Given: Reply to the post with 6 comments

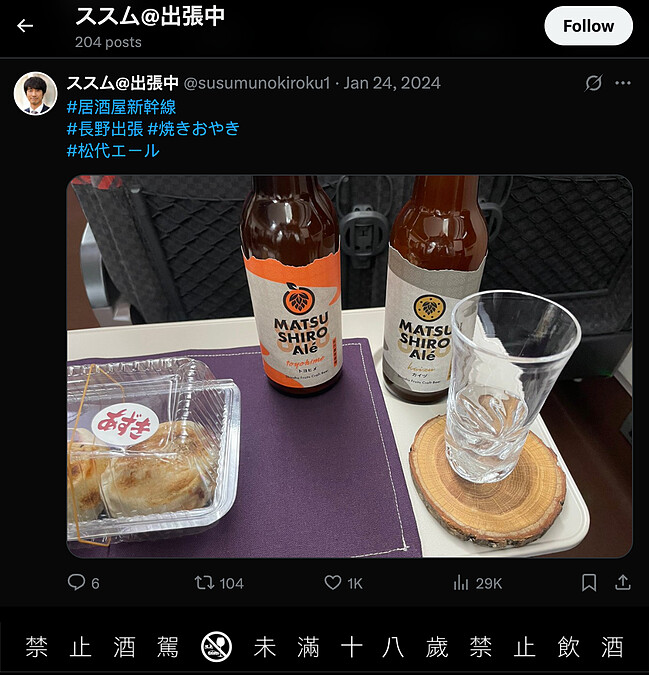Looking at the screenshot, I should pyautogui.click(x=83, y=582).
